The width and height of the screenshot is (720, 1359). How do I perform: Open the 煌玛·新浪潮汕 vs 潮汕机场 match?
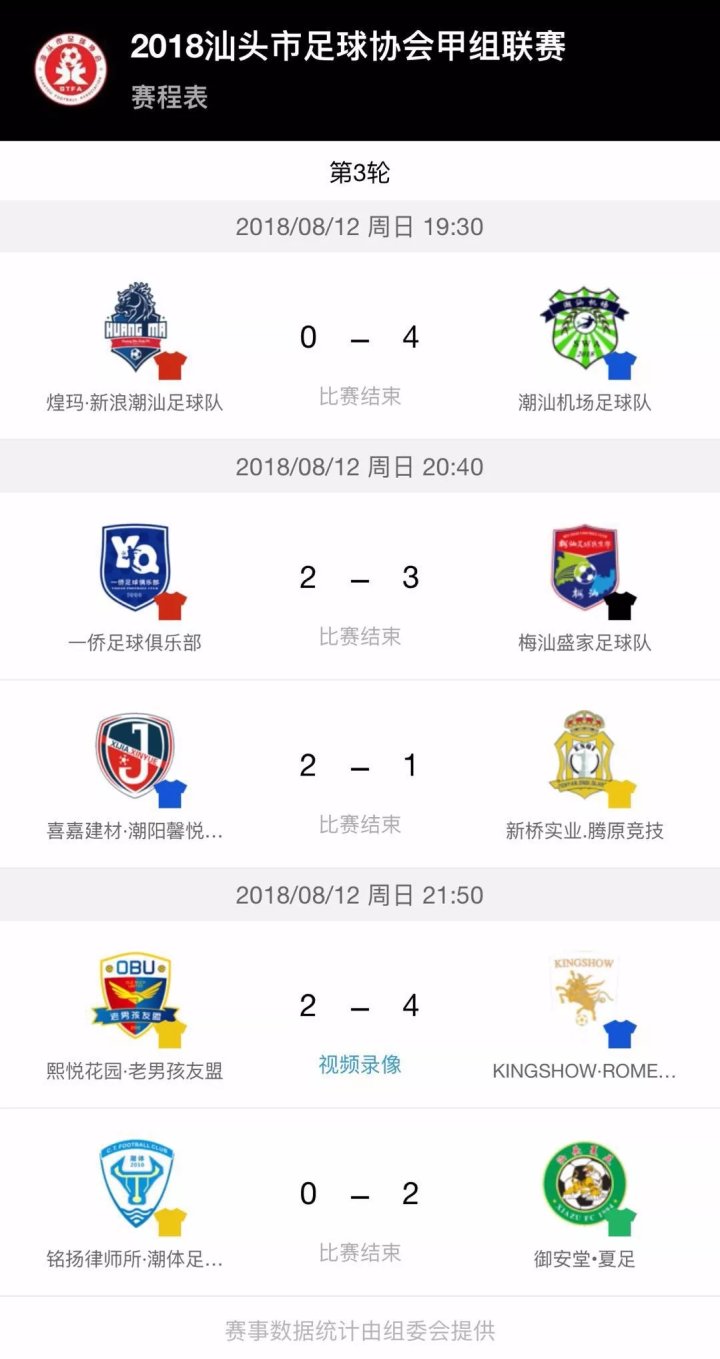click(x=360, y=346)
